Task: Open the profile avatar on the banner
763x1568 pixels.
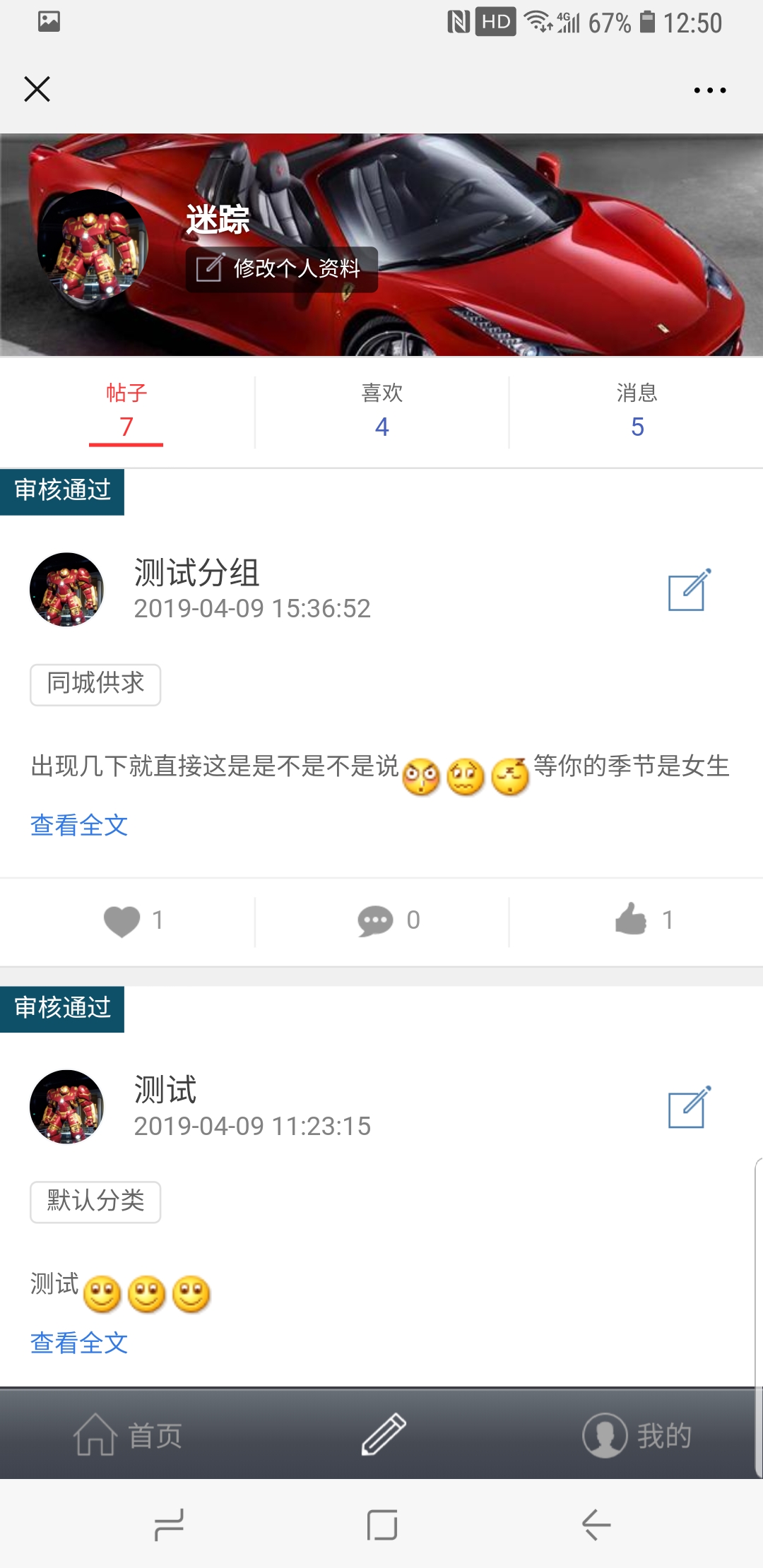Action: [x=93, y=244]
